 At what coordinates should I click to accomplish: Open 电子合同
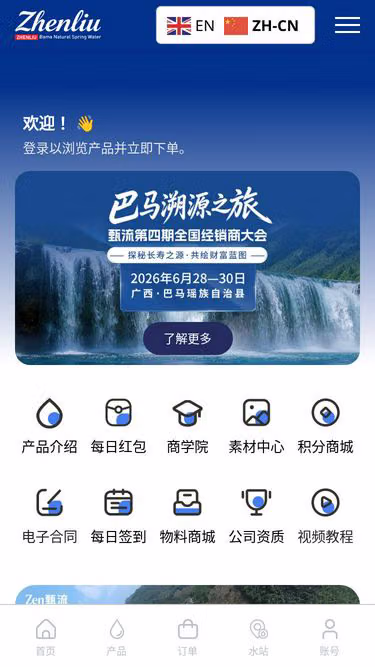[x=49, y=516]
